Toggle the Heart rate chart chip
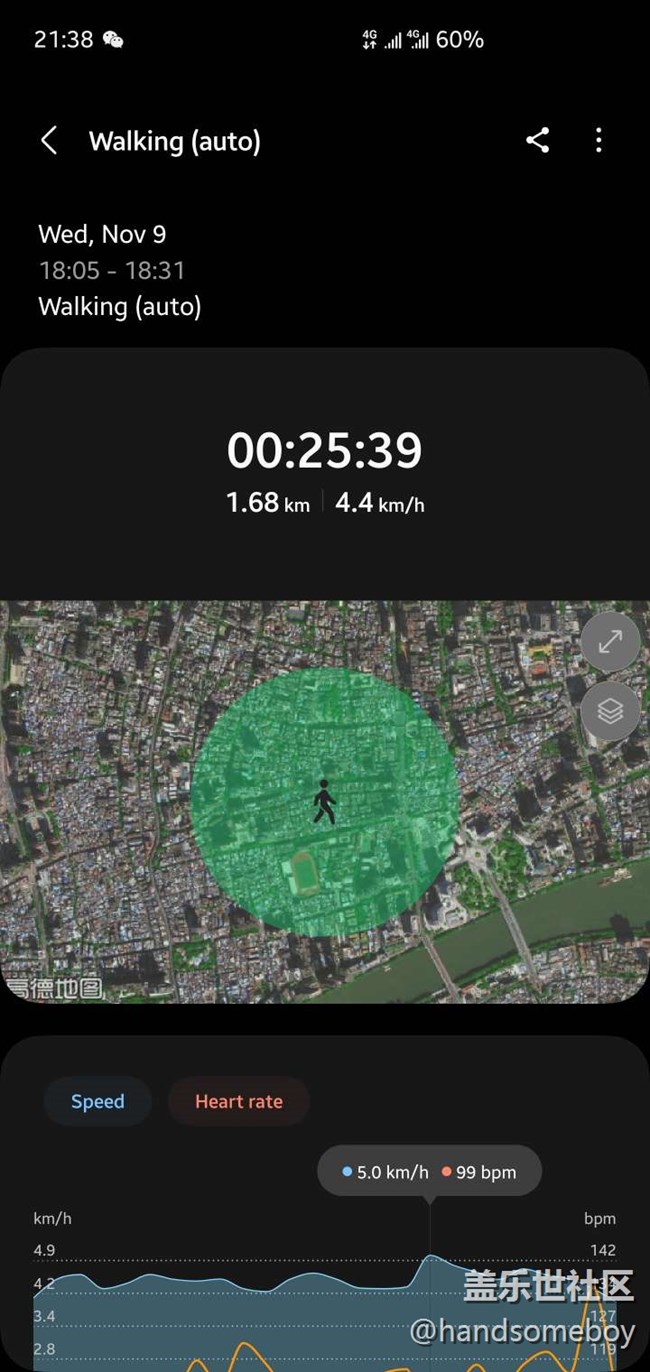The width and height of the screenshot is (650, 1372). 238,1102
